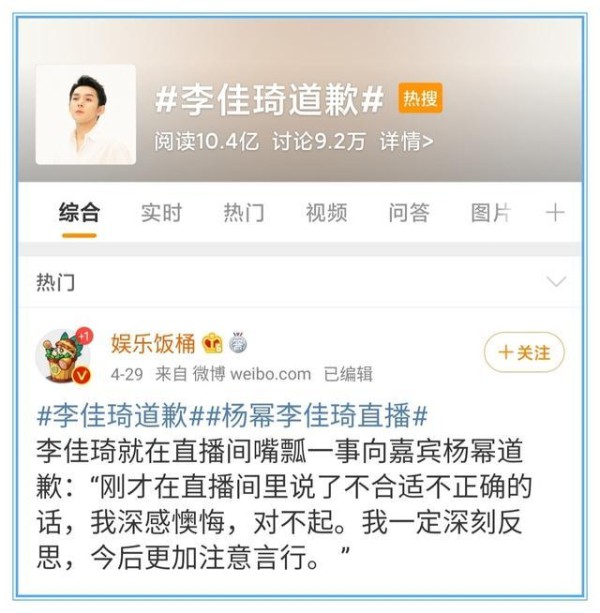This screenshot has height=613, width=600.
Task: Open the 详情 link in the topic header
Action: click(x=406, y=142)
